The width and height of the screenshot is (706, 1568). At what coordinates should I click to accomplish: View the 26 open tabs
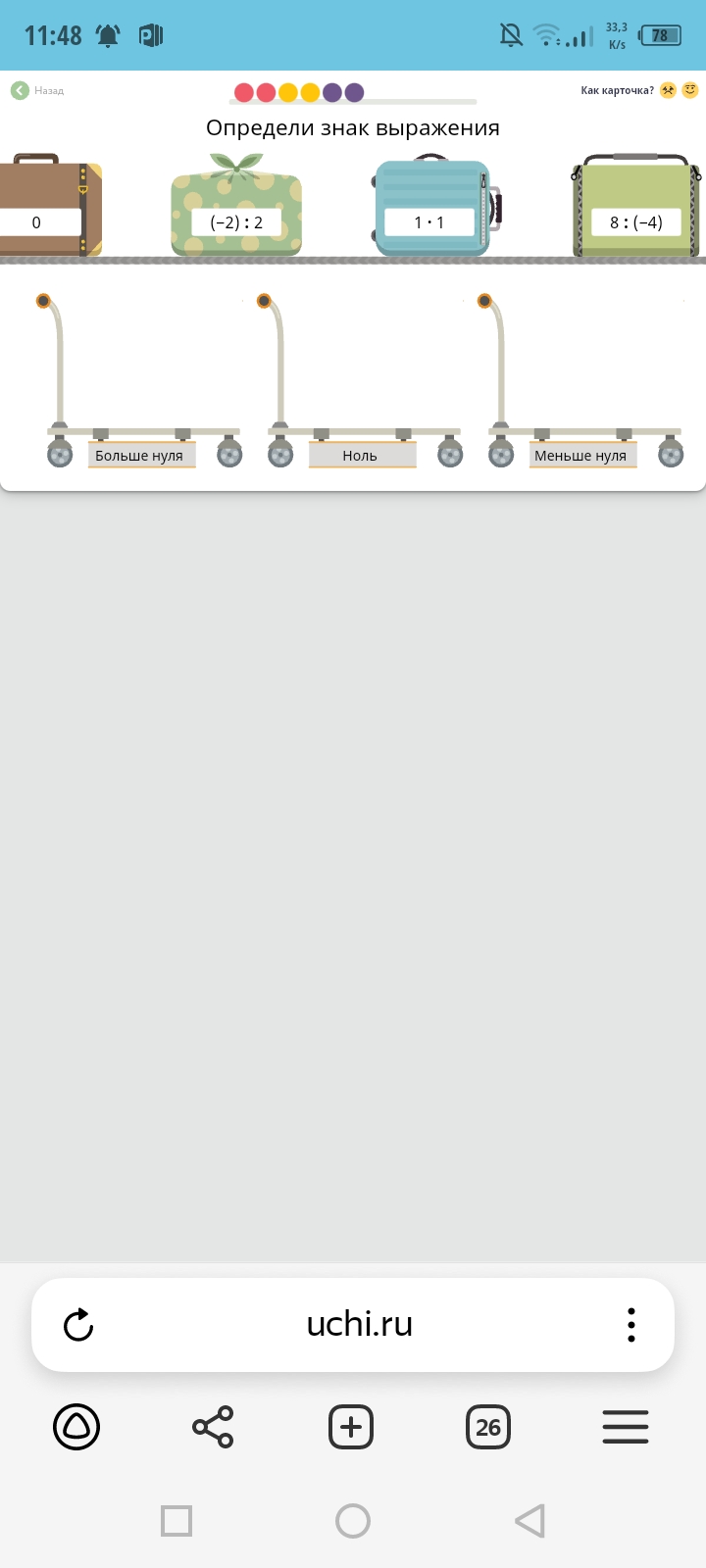point(488,1427)
